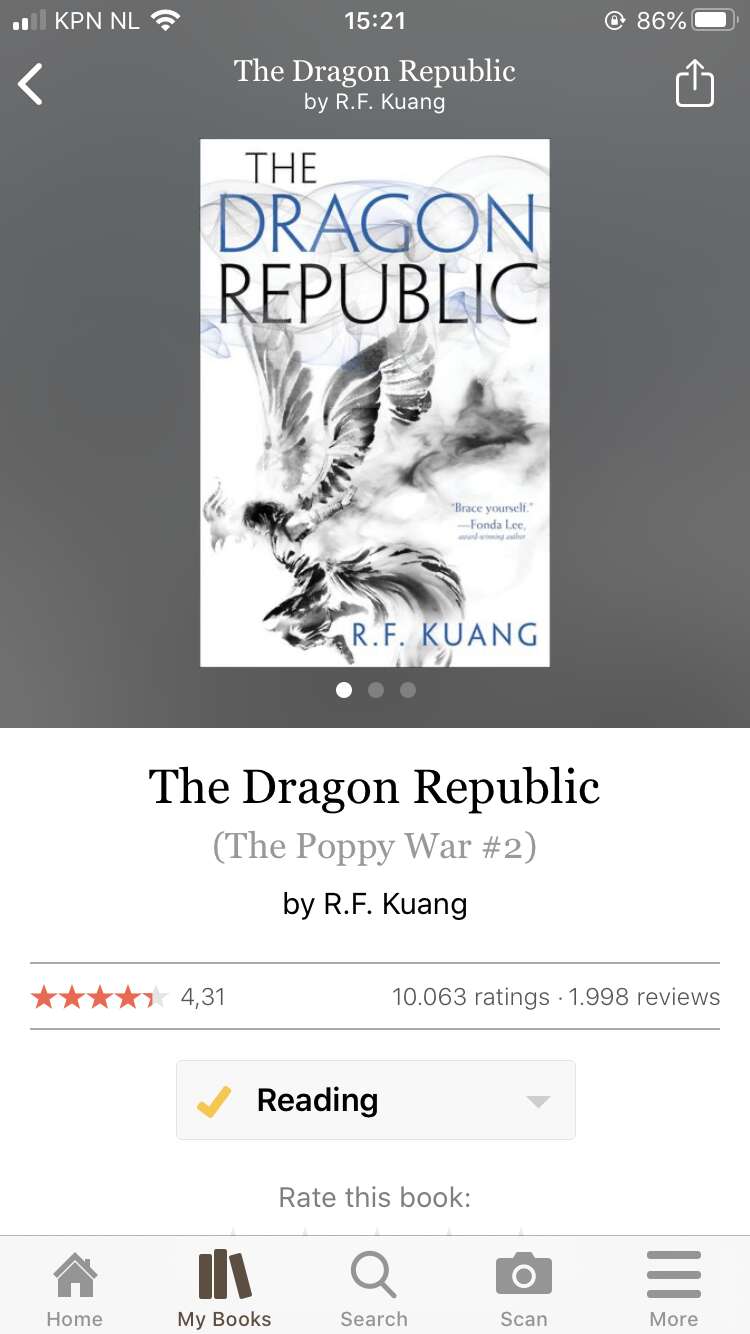Screen dimensions: 750x1334
Task: Open The Poppy War series link
Action: point(375,847)
